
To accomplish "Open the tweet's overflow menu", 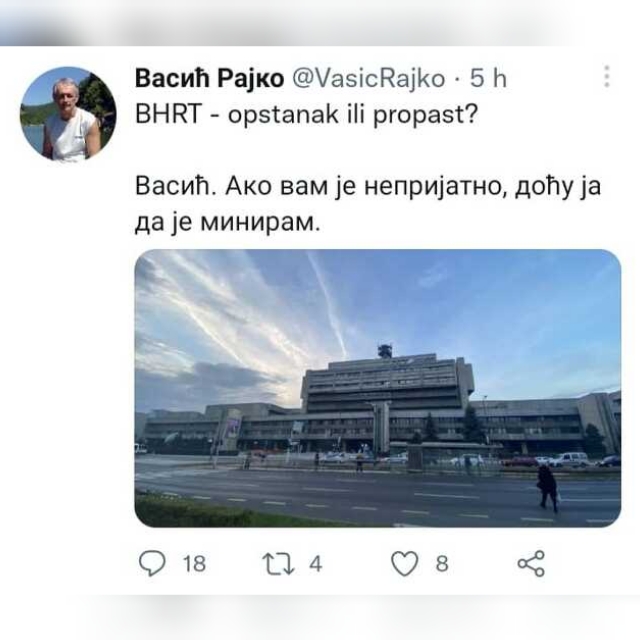I will tap(606, 77).
